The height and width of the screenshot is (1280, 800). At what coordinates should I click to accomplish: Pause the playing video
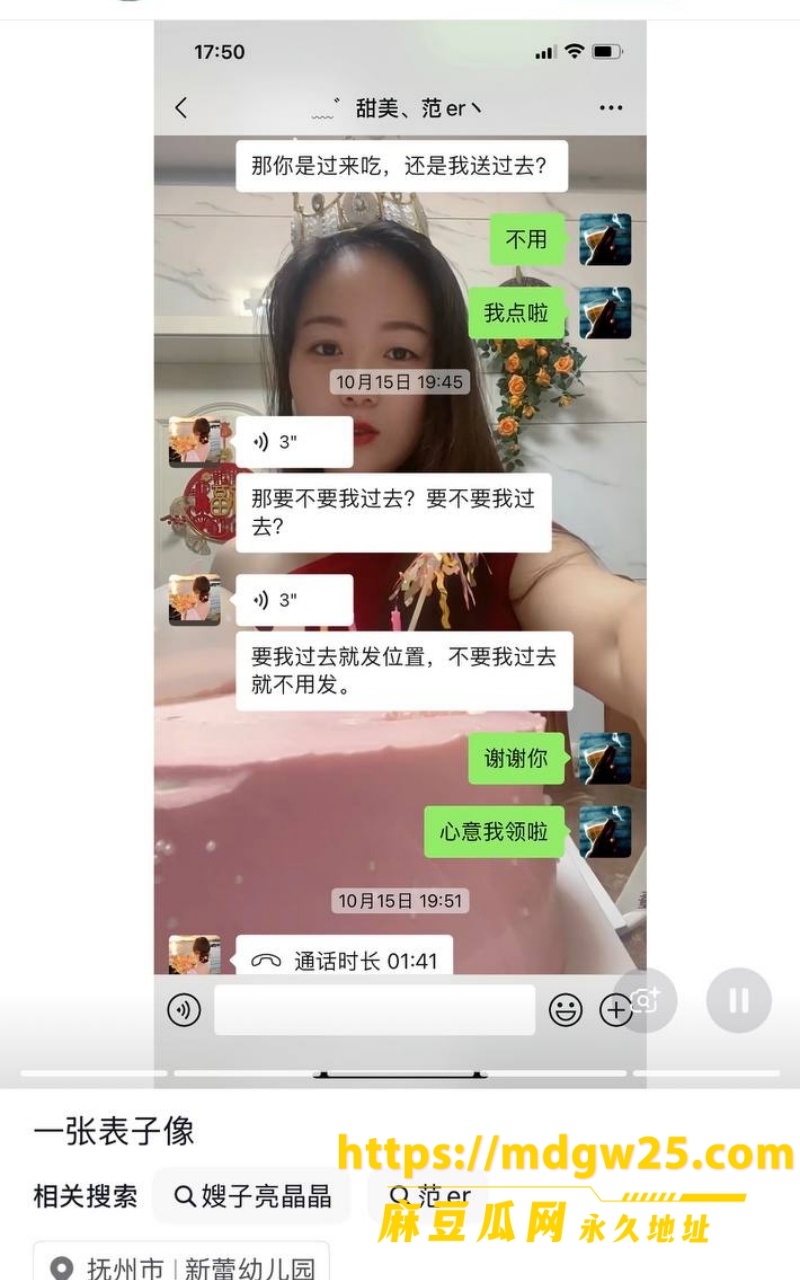[x=739, y=1000]
